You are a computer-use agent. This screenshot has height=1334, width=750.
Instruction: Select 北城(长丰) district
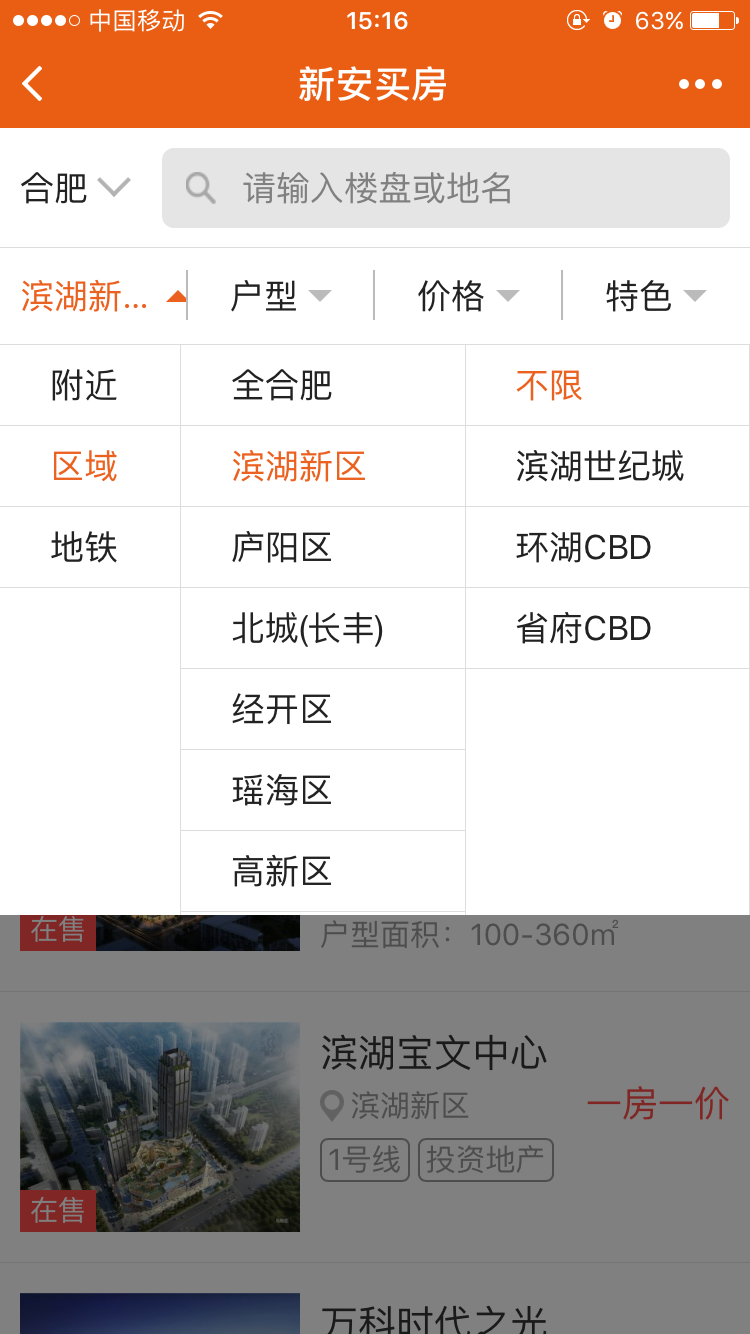click(x=308, y=629)
